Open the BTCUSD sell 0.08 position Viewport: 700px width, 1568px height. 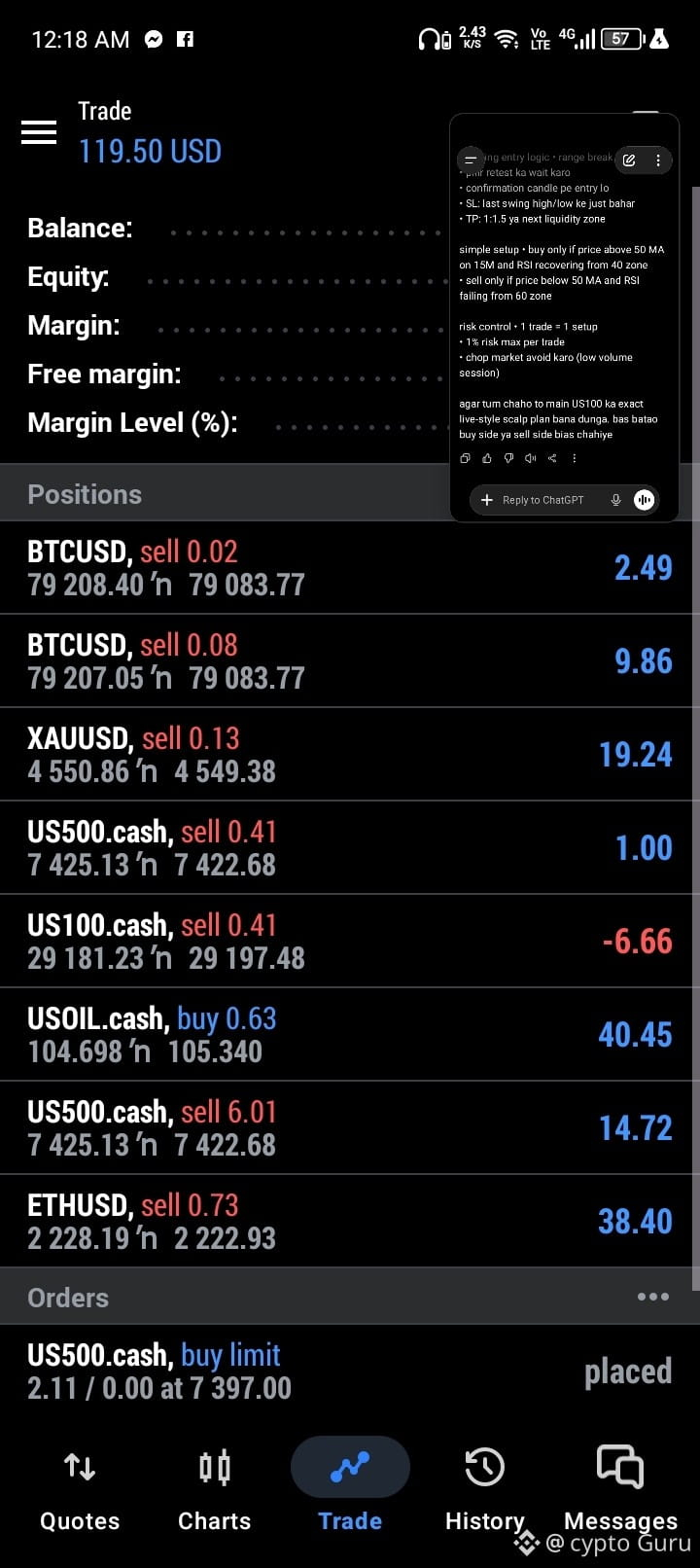coord(350,661)
